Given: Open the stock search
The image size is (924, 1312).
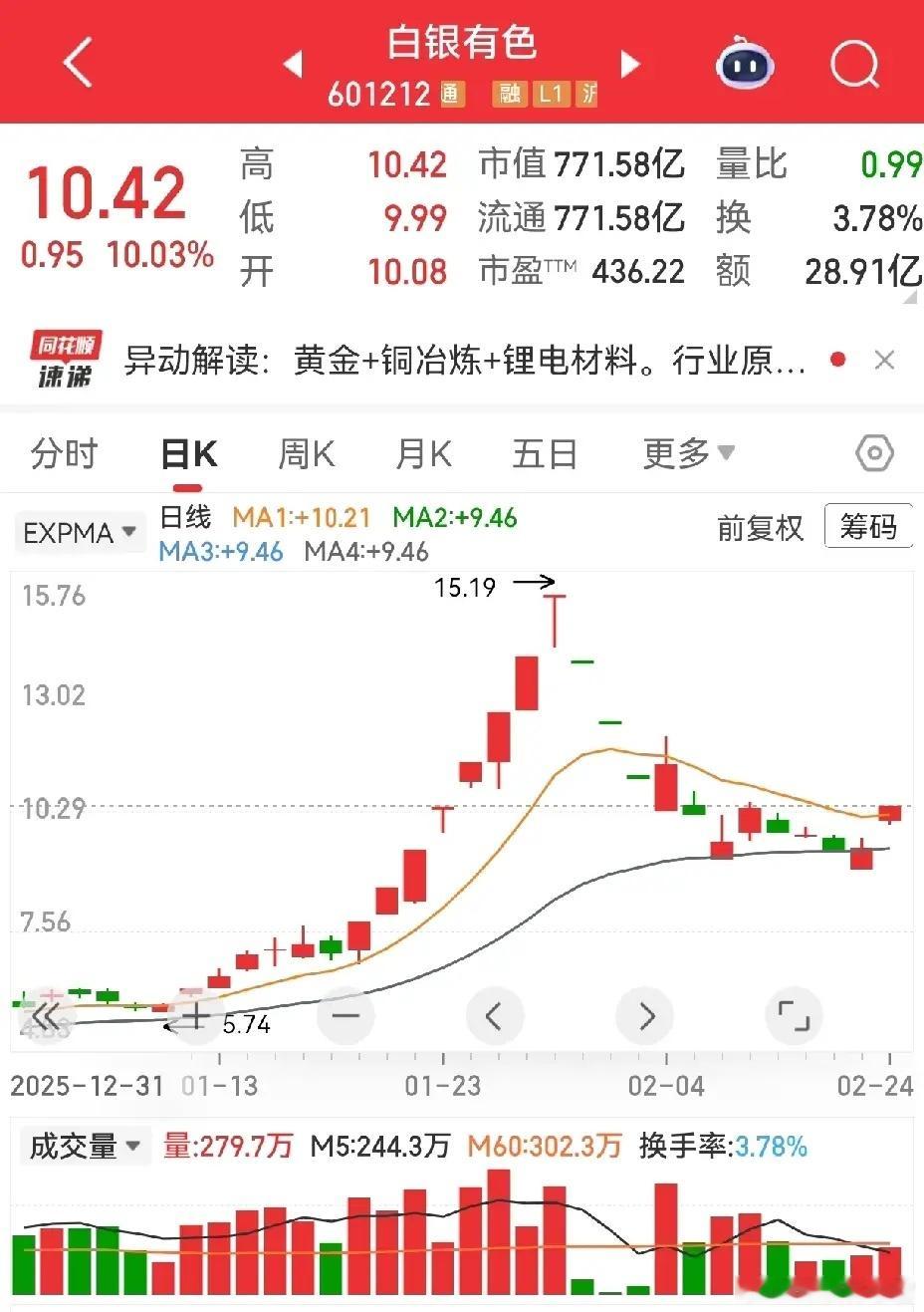Looking at the screenshot, I should [853, 65].
